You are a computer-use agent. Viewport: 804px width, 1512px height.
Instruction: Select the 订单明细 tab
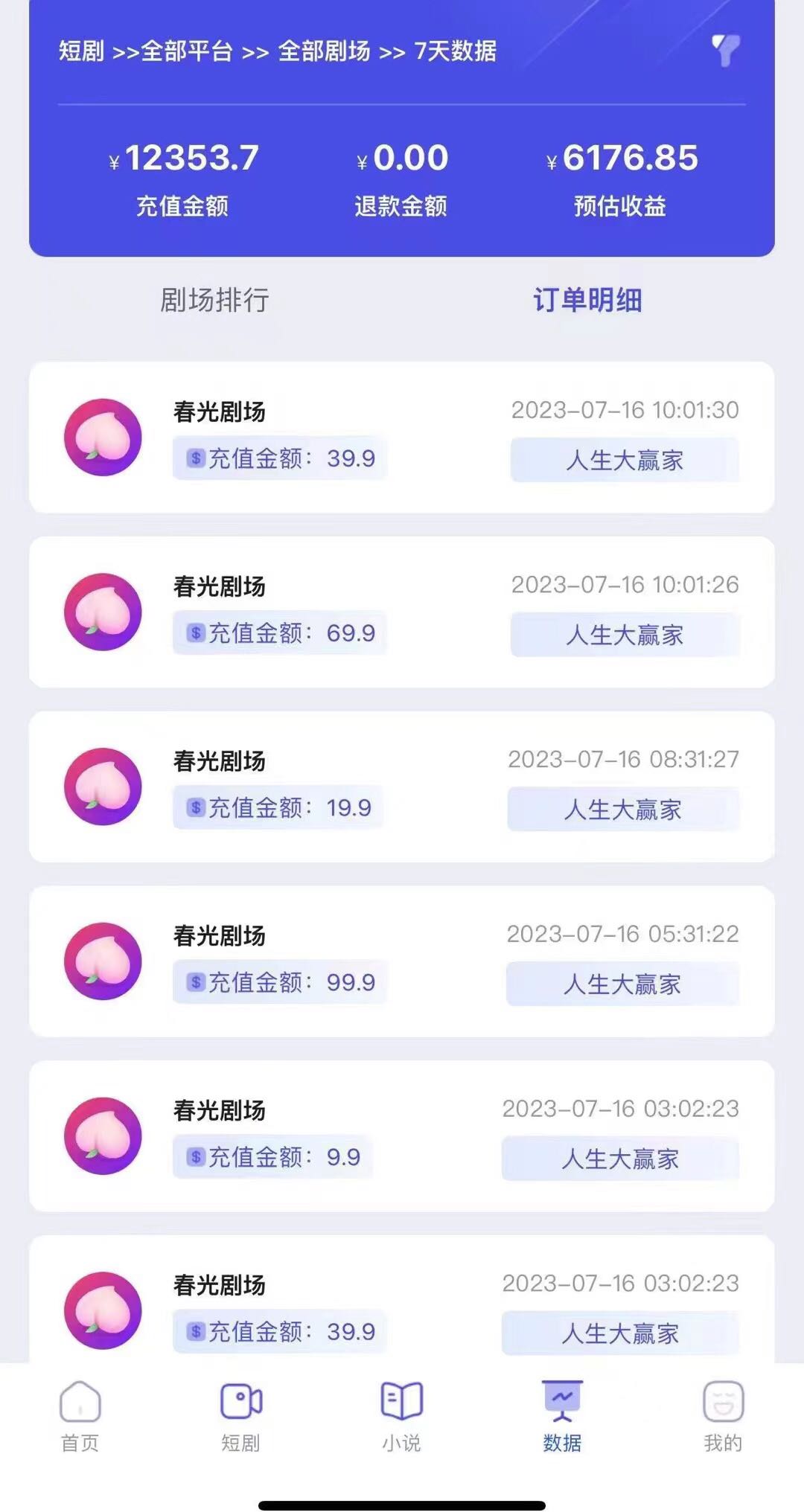(x=587, y=301)
